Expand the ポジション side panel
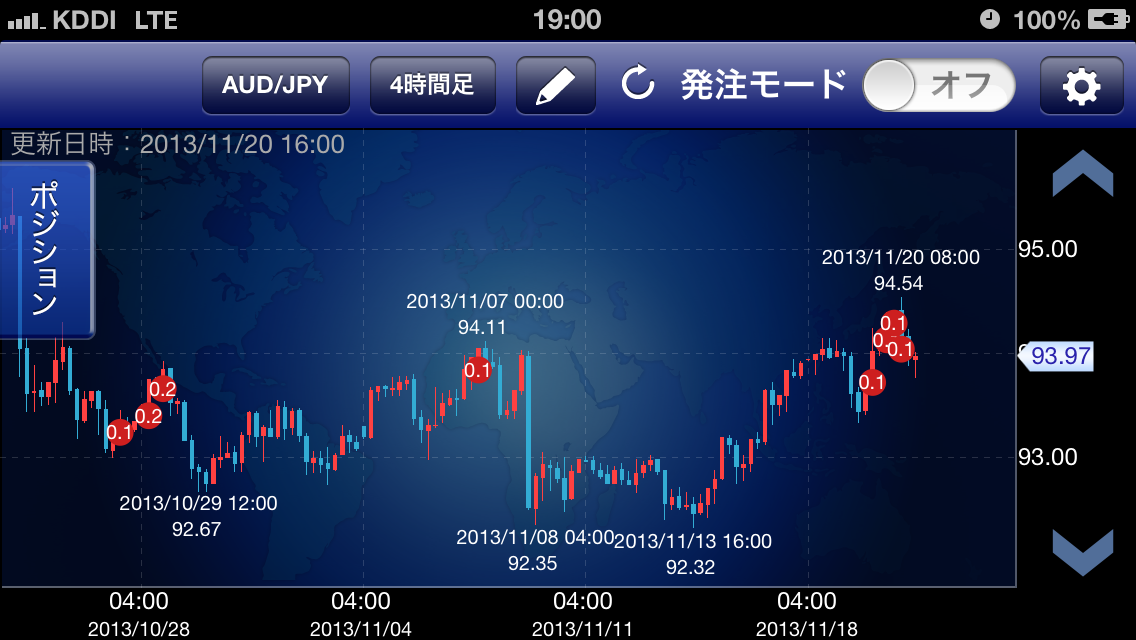Screen dimensions: 1136x640 point(46,249)
